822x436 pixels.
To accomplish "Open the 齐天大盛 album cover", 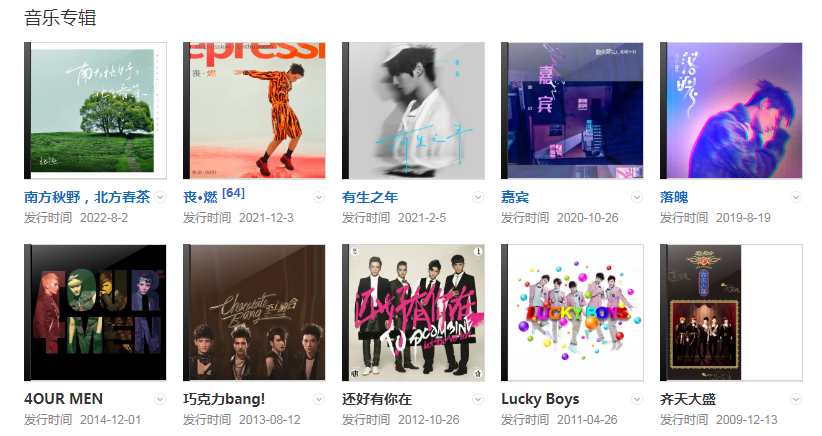I will pyautogui.click(x=731, y=312).
